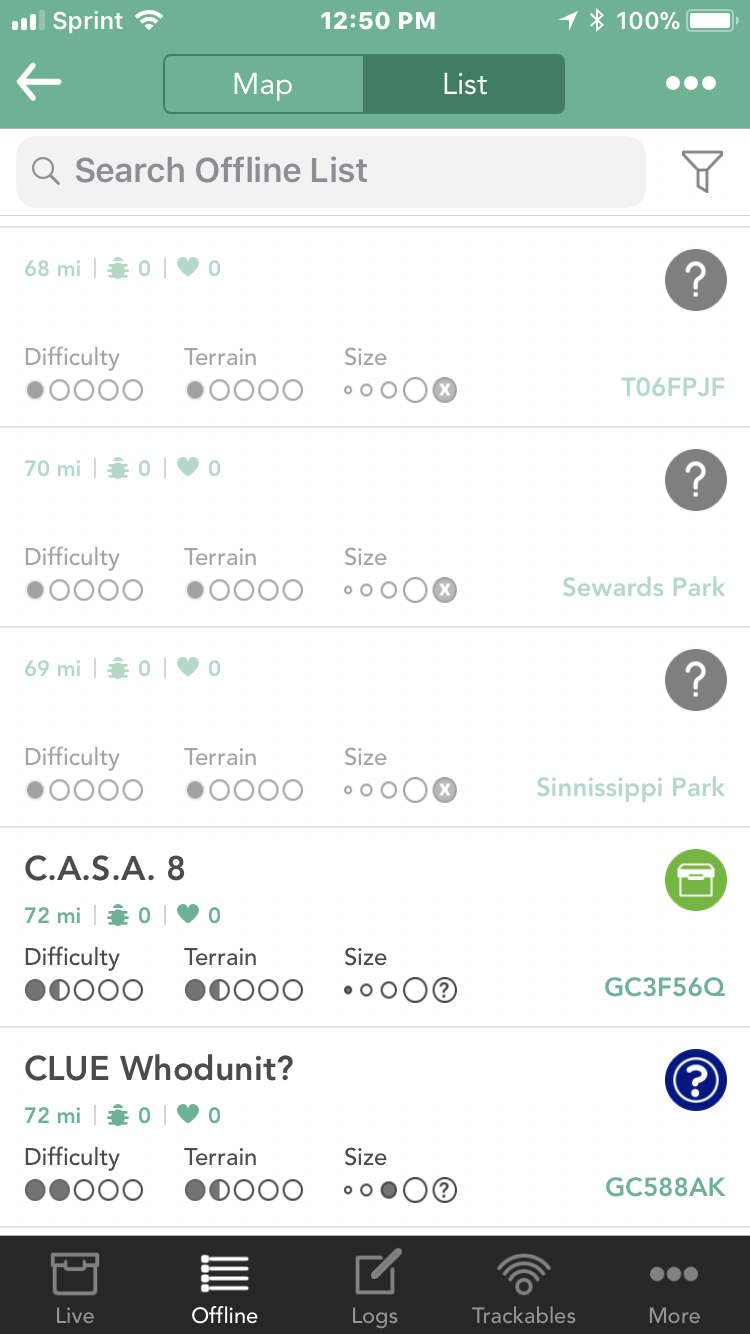Tap the Search Offline List field
Image resolution: width=750 pixels, height=1334 pixels.
click(x=331, y=171)
